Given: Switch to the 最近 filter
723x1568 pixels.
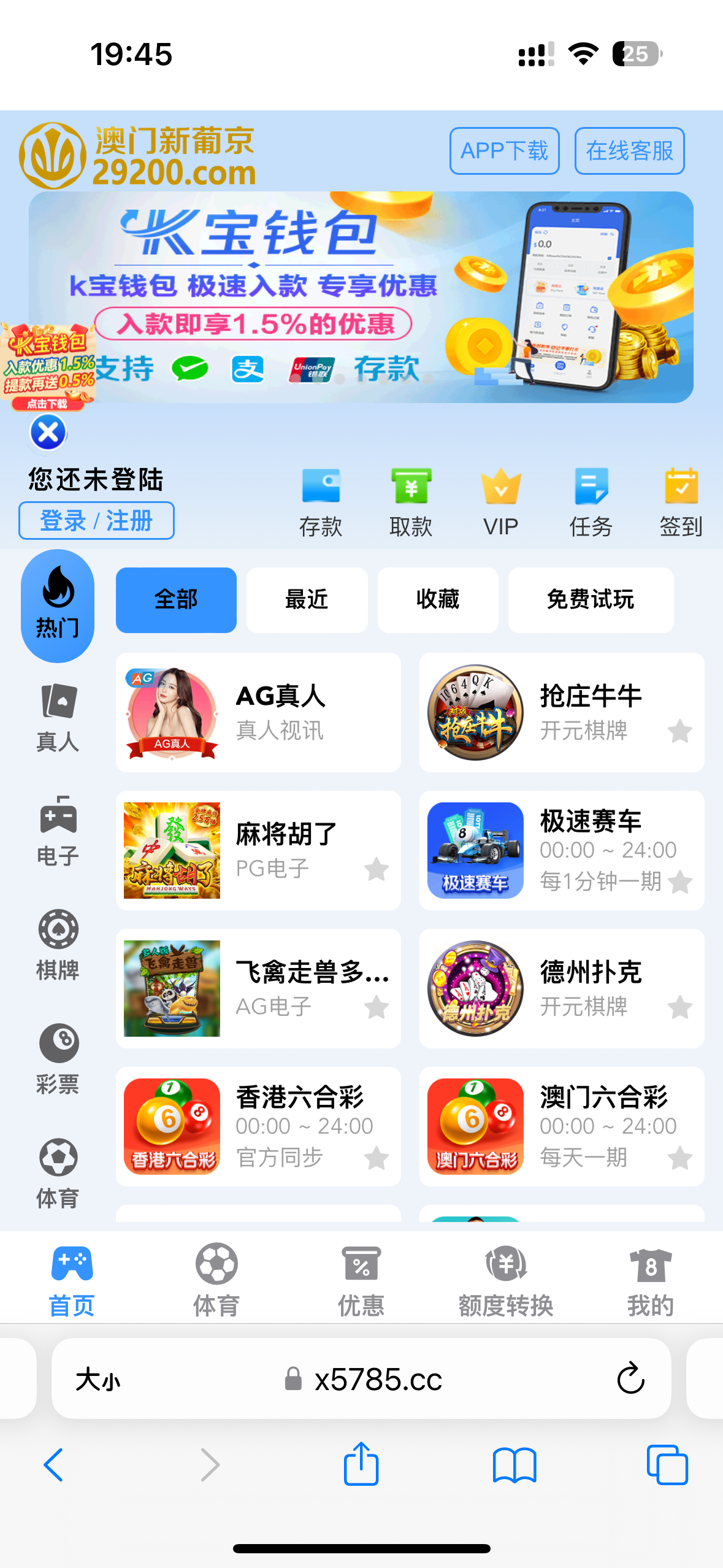Looking at the screenshot, I should 307,599.
